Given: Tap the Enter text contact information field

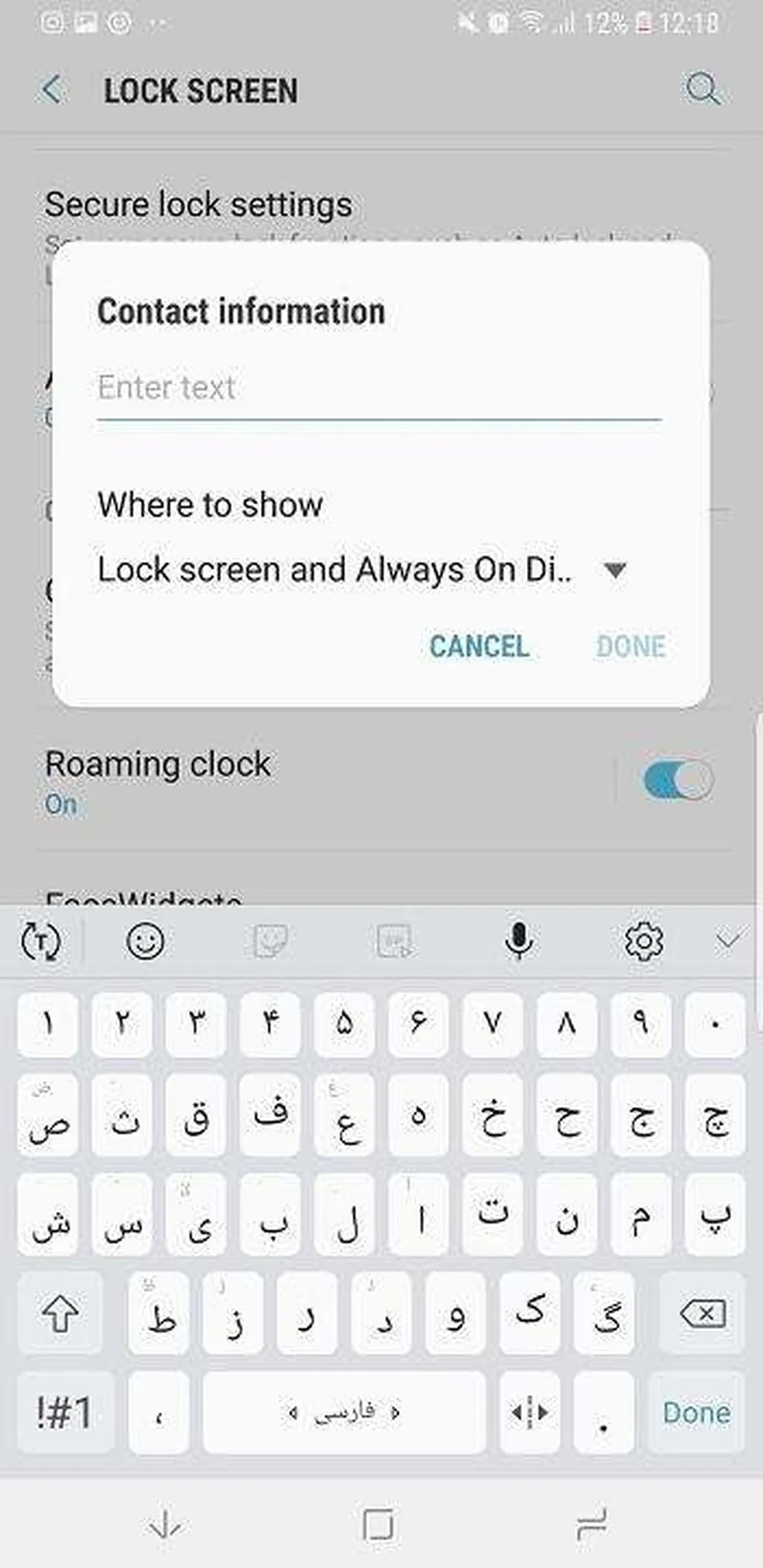Looking at the screenshot, I should click(379, 388).
